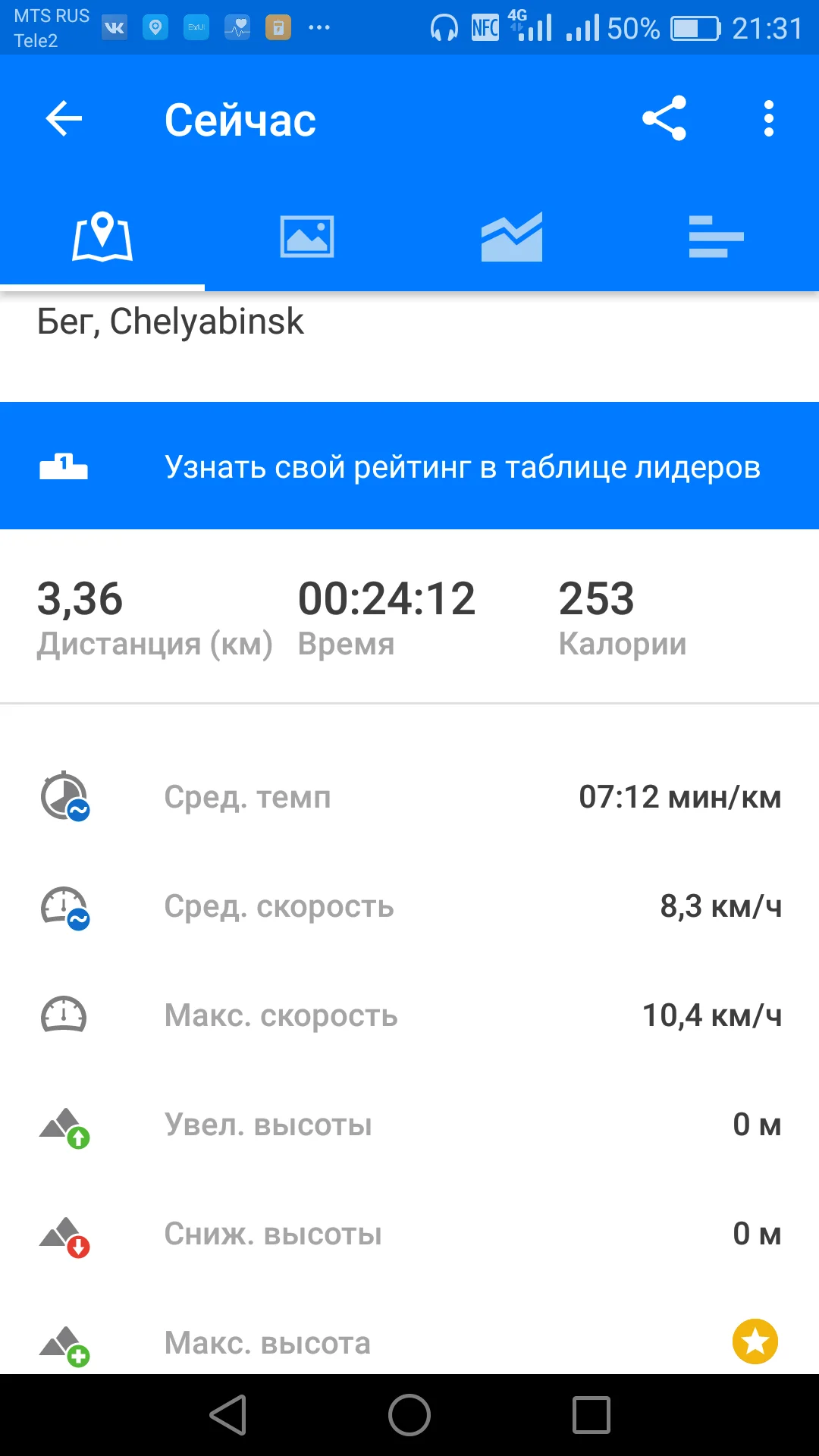Switch to the charts tab

coord(512,237)
